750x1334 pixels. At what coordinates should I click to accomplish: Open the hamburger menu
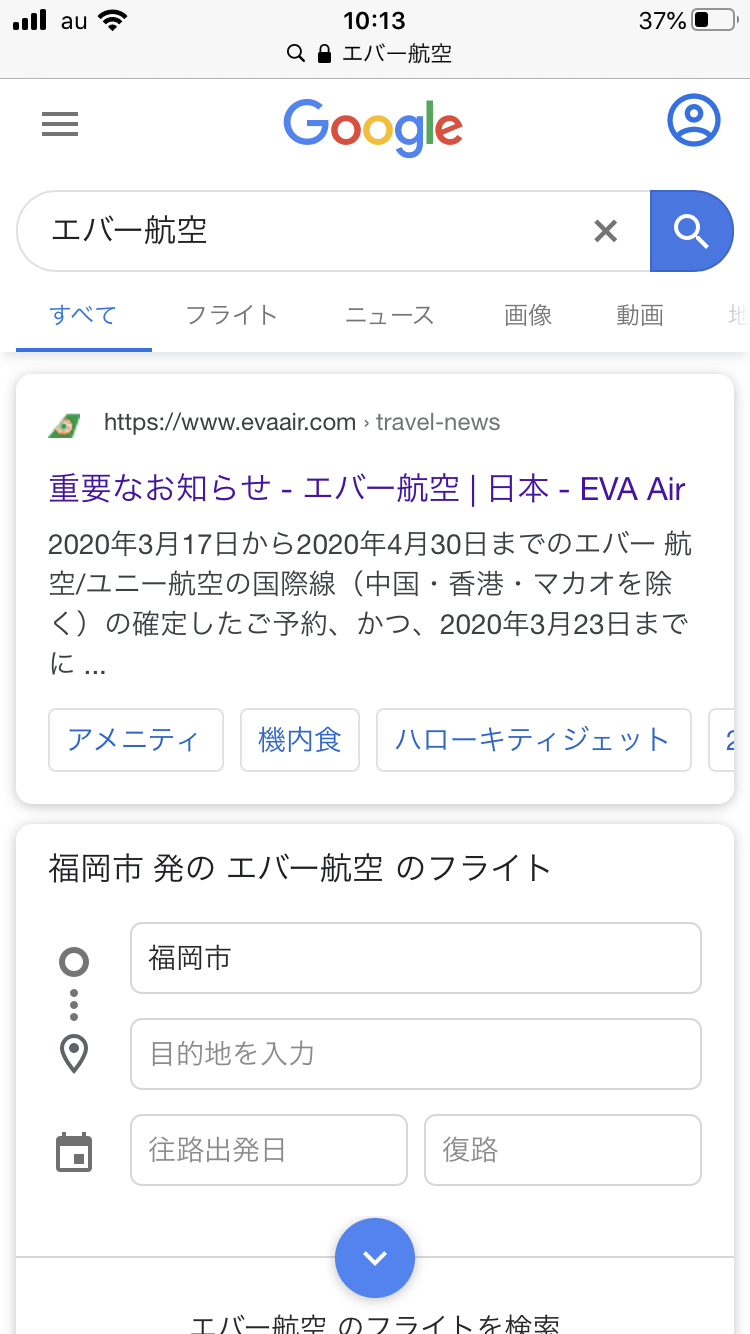pyautogui.click(x=60, y=123)
